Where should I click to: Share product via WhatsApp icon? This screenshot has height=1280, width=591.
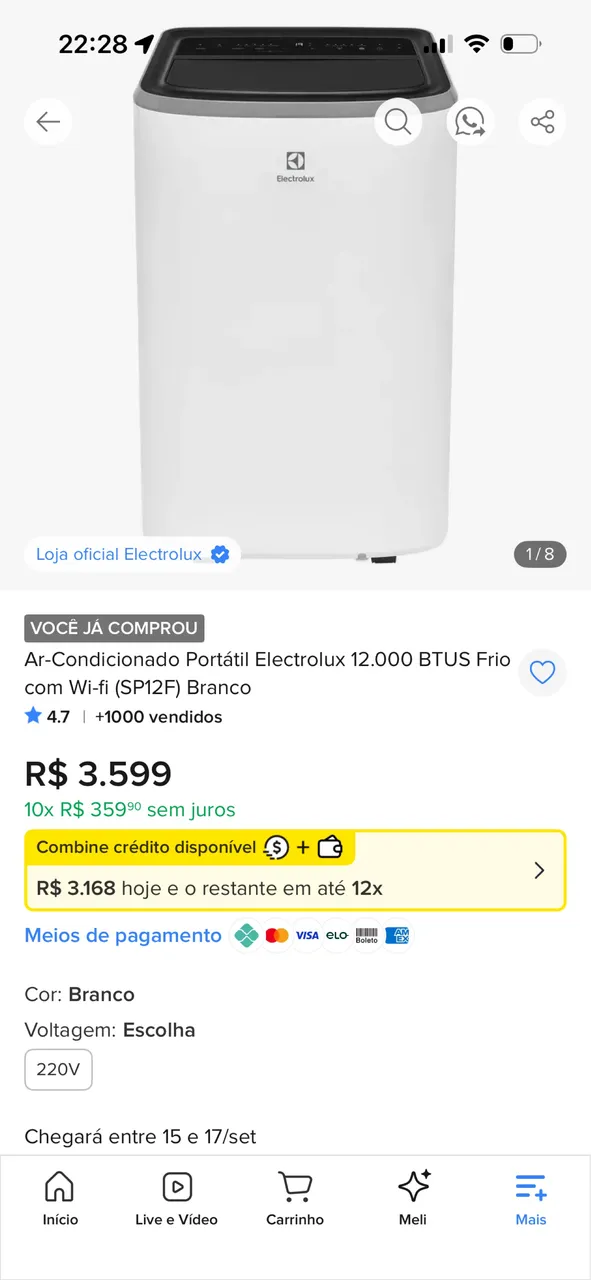point(470,122)
